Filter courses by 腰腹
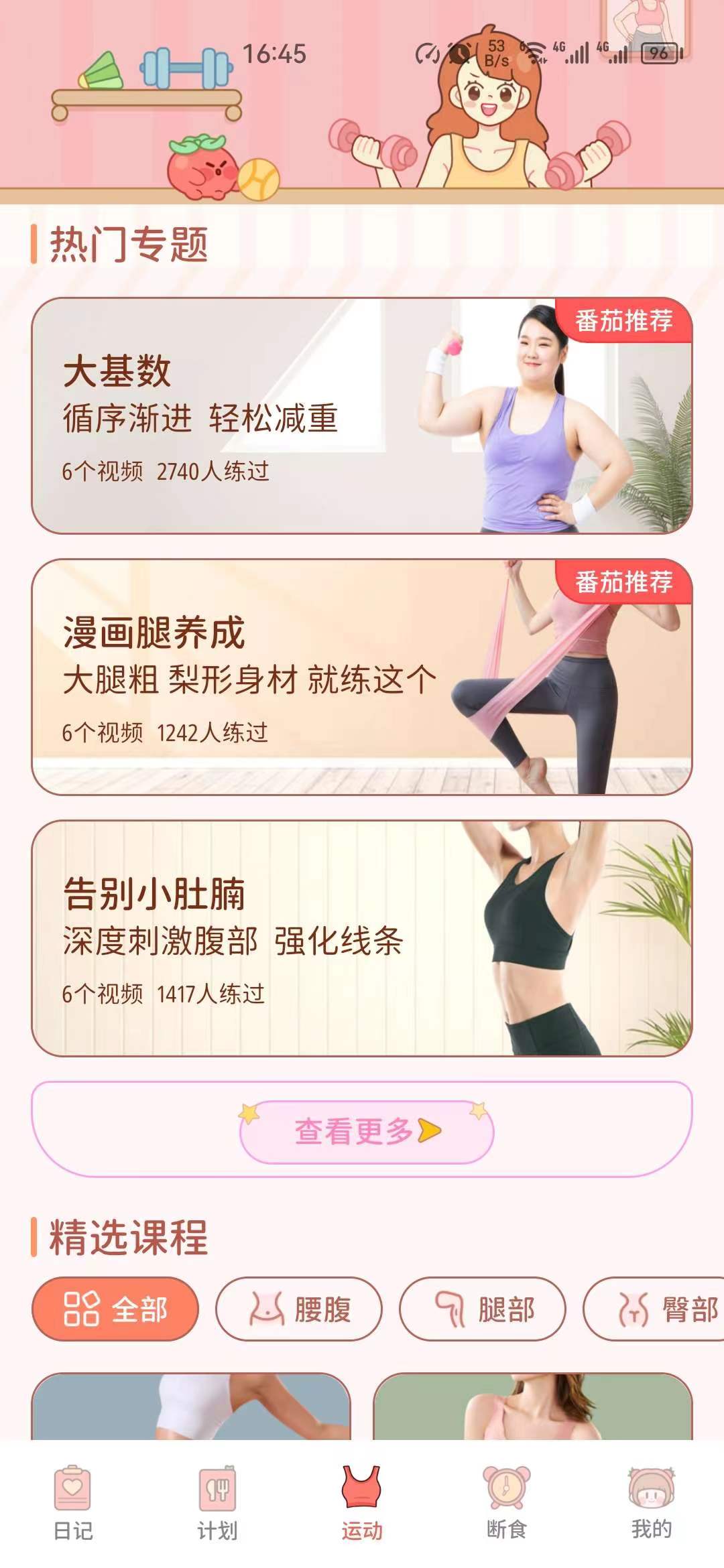724x1568 pixels. click(299, 1309)
